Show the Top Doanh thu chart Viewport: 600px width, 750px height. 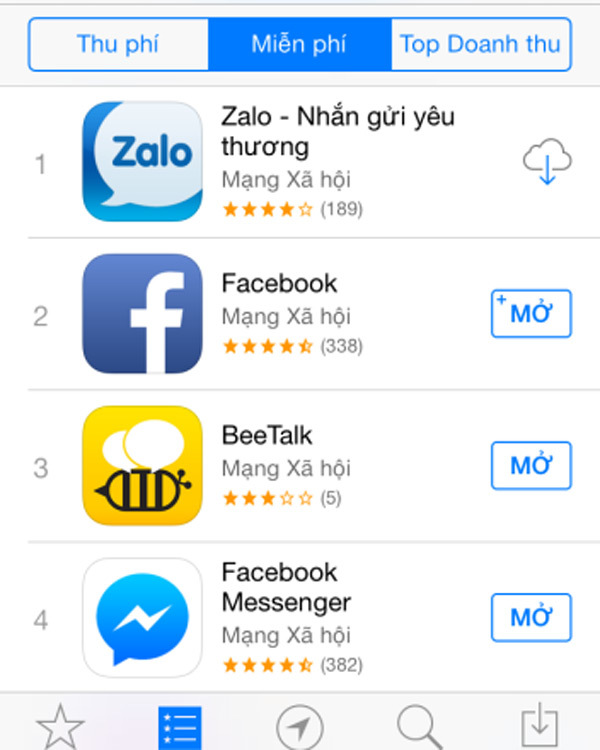(x=480, y=45)
